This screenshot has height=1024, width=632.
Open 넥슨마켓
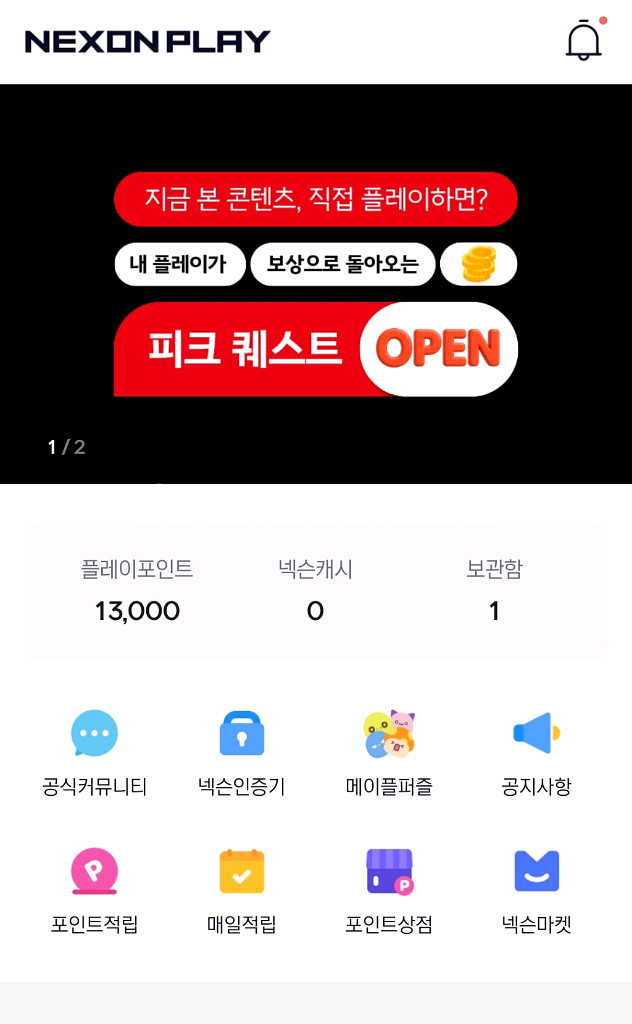tap(536, 889)
